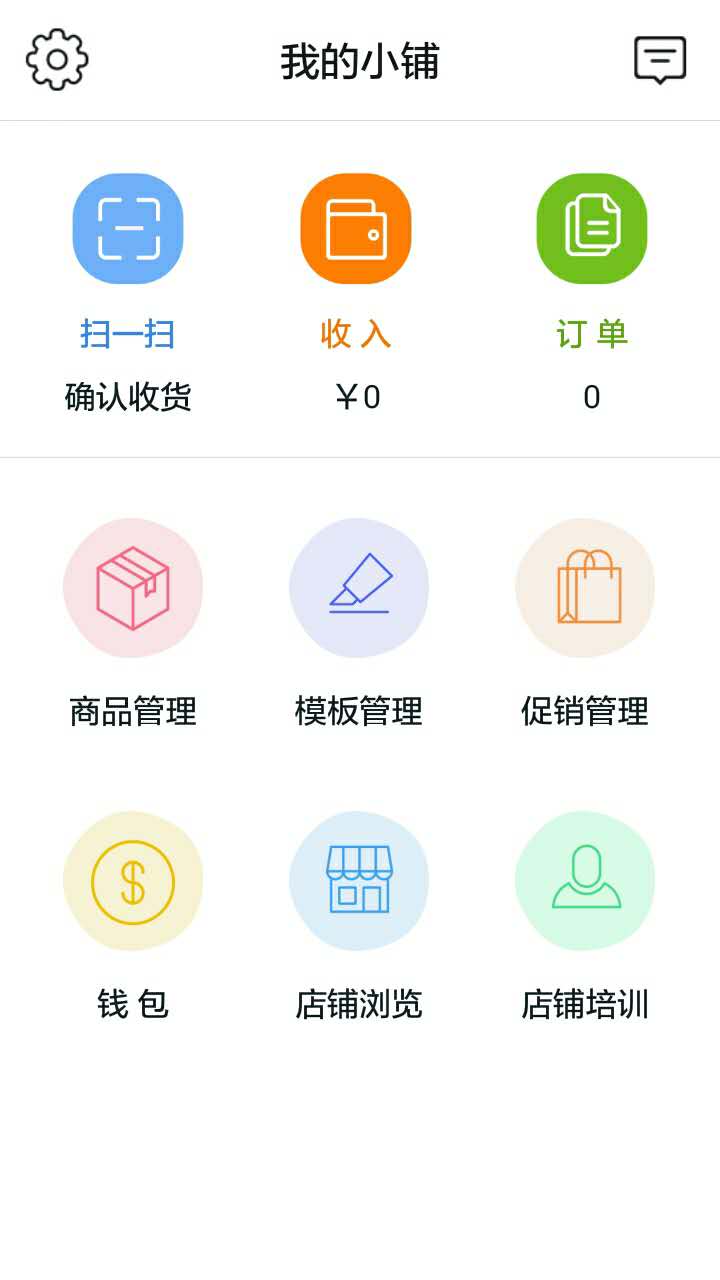Image resolution: width=720 pixels, height=1280 pixels.
Task: Open the 钱包 dollar coin icon
Action: [132, 880]
